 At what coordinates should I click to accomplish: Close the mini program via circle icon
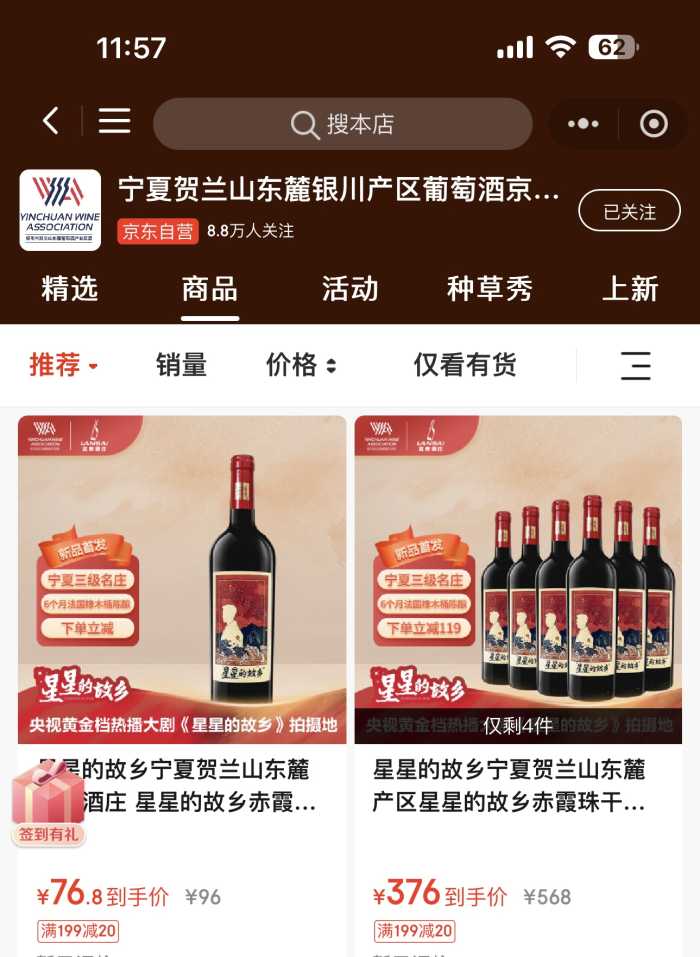point(653,124)
